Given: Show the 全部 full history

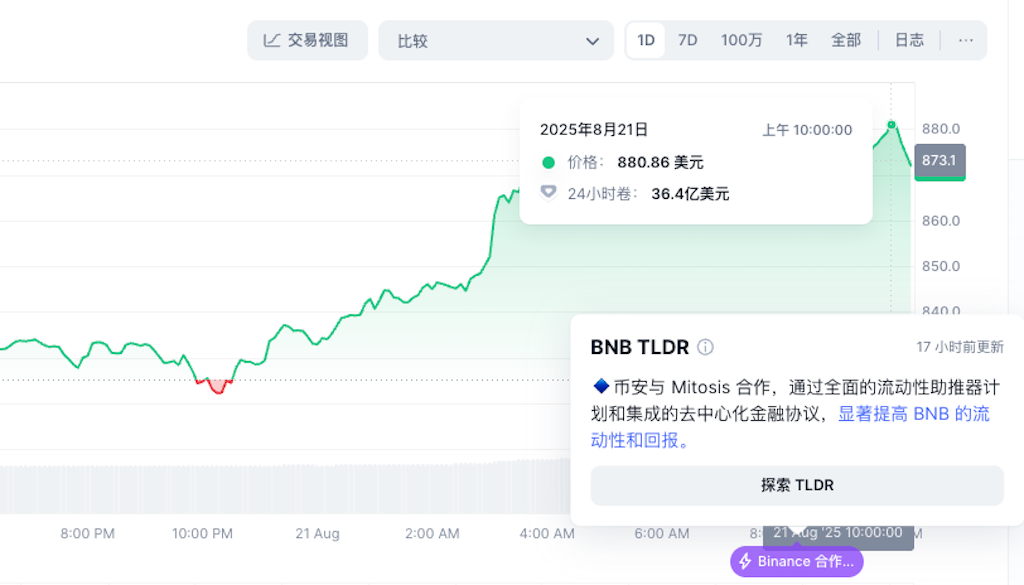Looking at the screenshot, I should [x=846, y=41].
